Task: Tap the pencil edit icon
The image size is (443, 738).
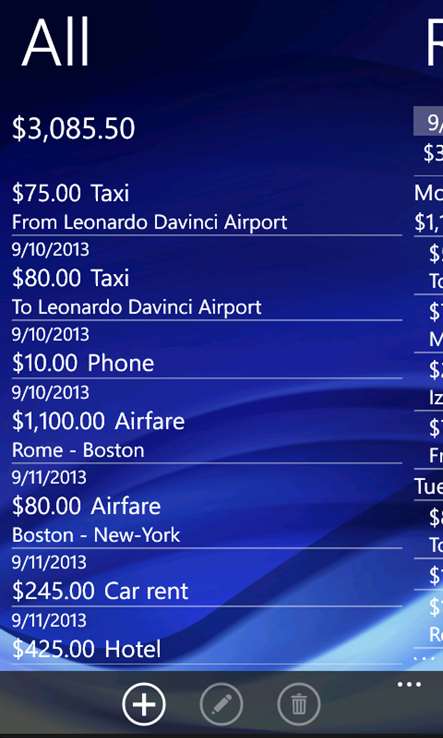Action: [221, 704]
